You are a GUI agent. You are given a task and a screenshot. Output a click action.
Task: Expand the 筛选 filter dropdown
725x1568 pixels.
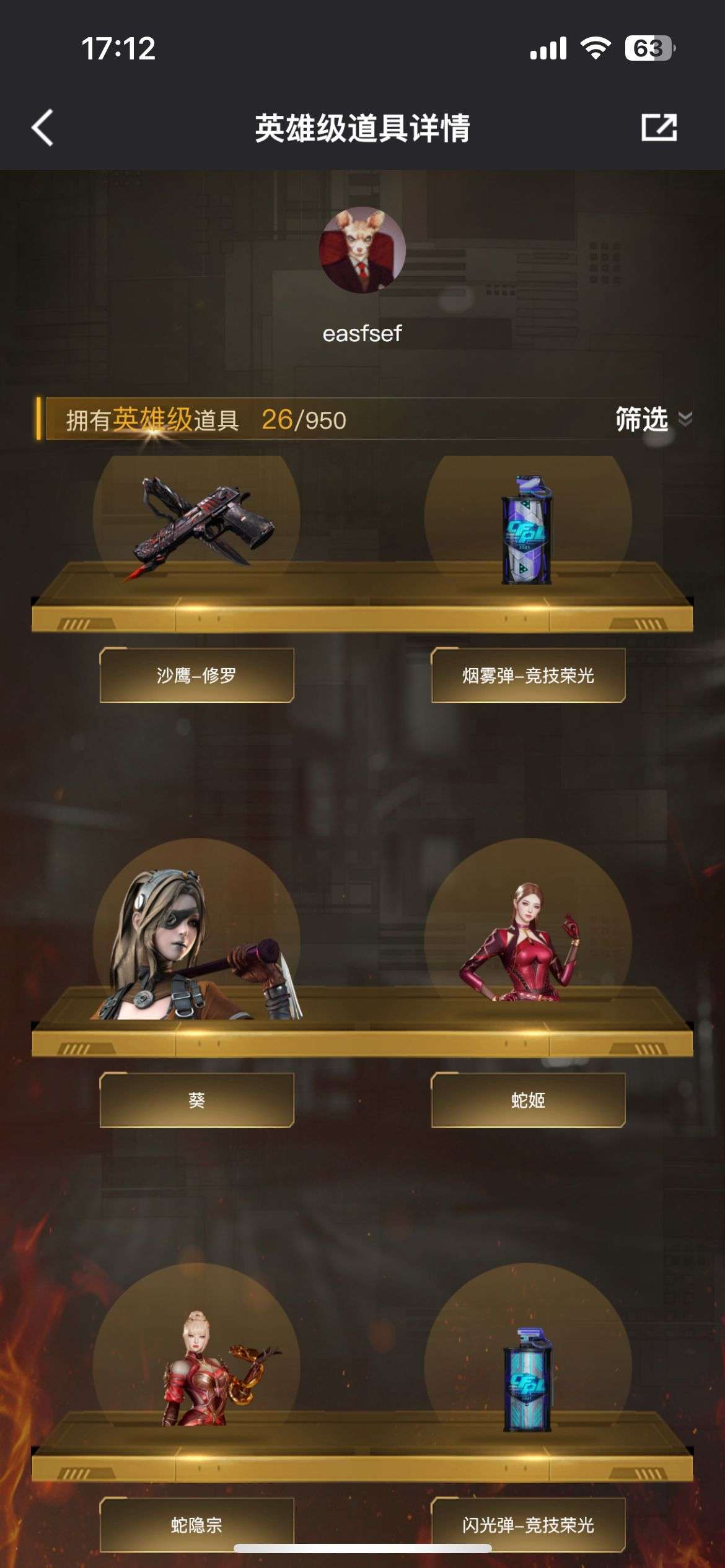[652, 419]
